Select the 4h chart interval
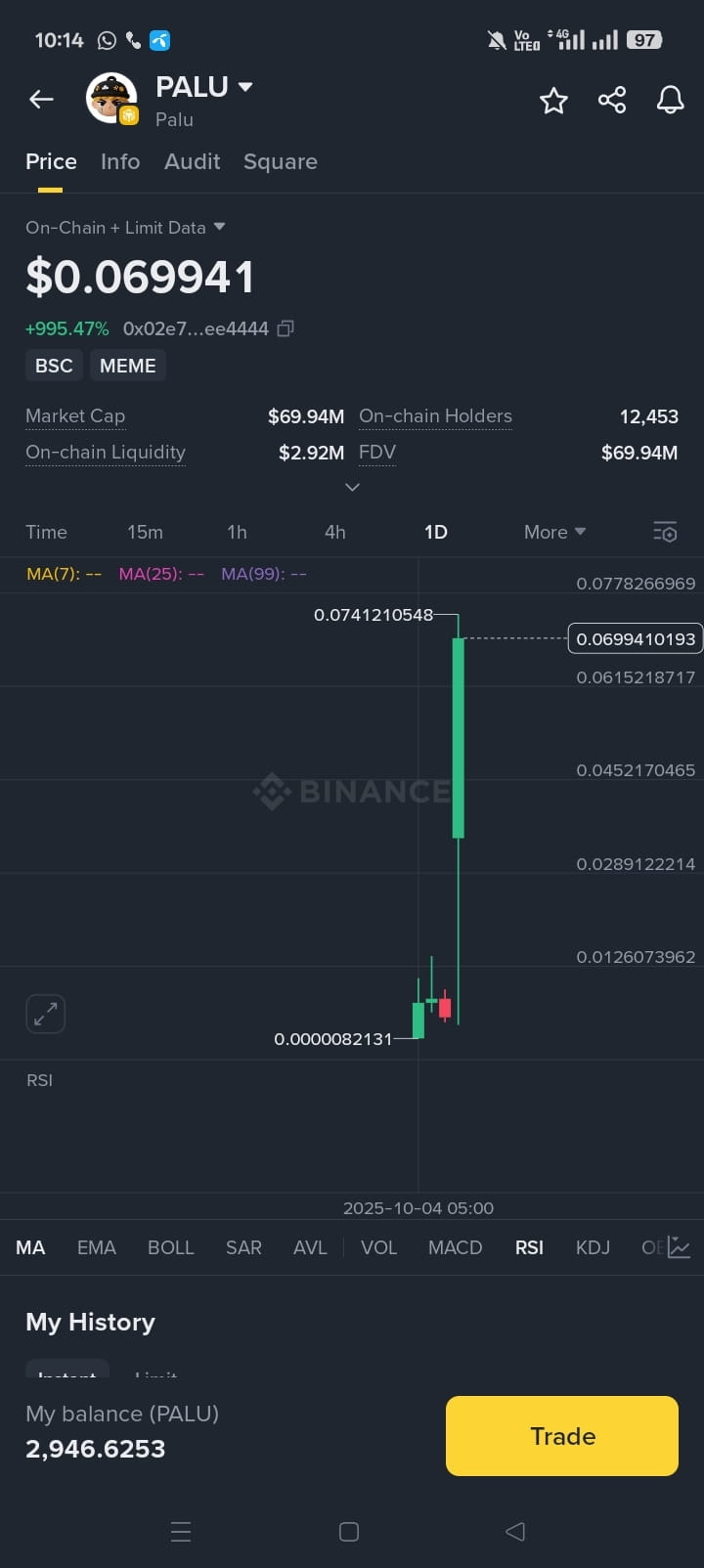Viewport: 704px width, 1568px height. click(334, 532)
